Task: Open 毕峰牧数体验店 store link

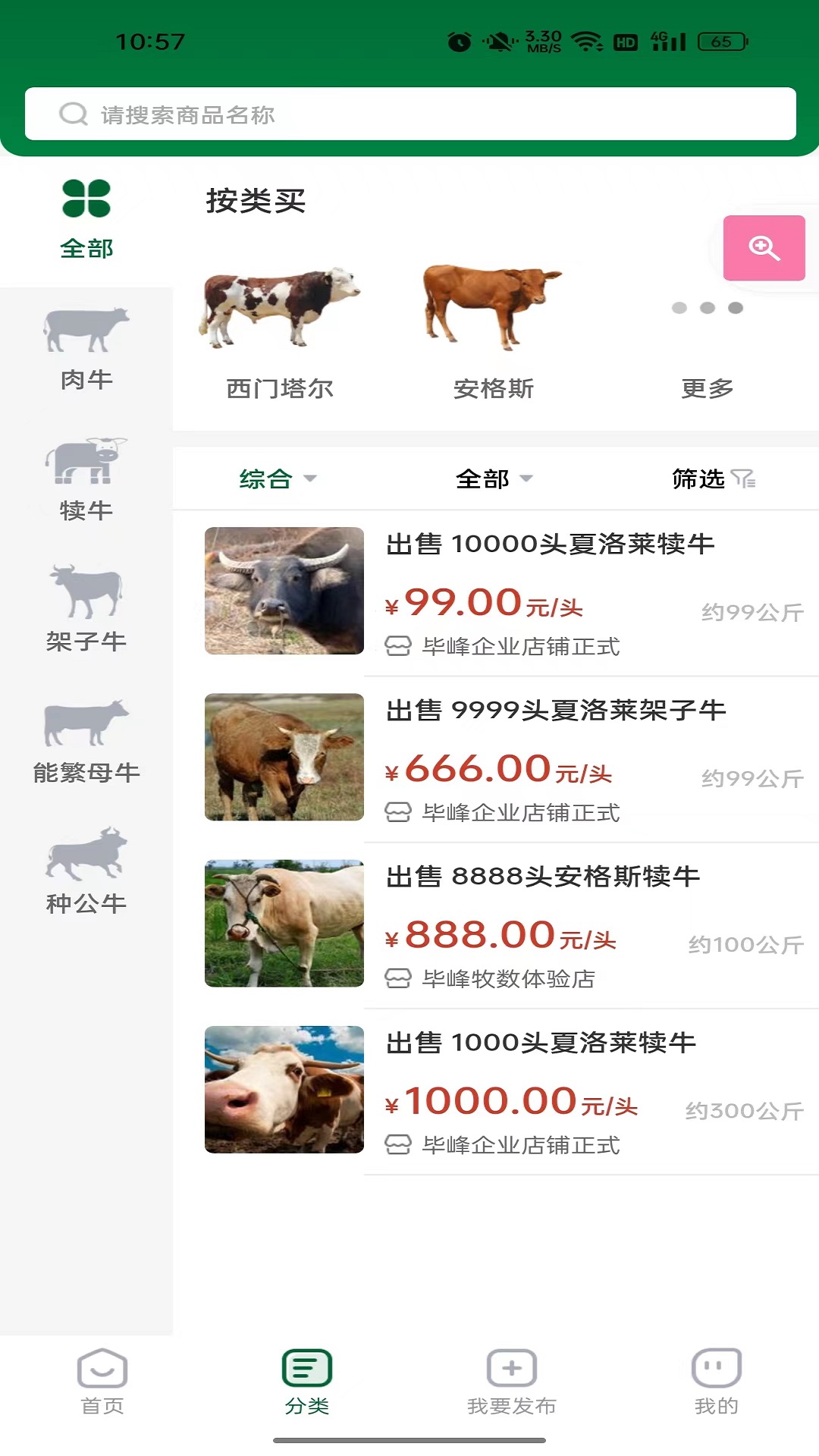Action: pos(508,979)
